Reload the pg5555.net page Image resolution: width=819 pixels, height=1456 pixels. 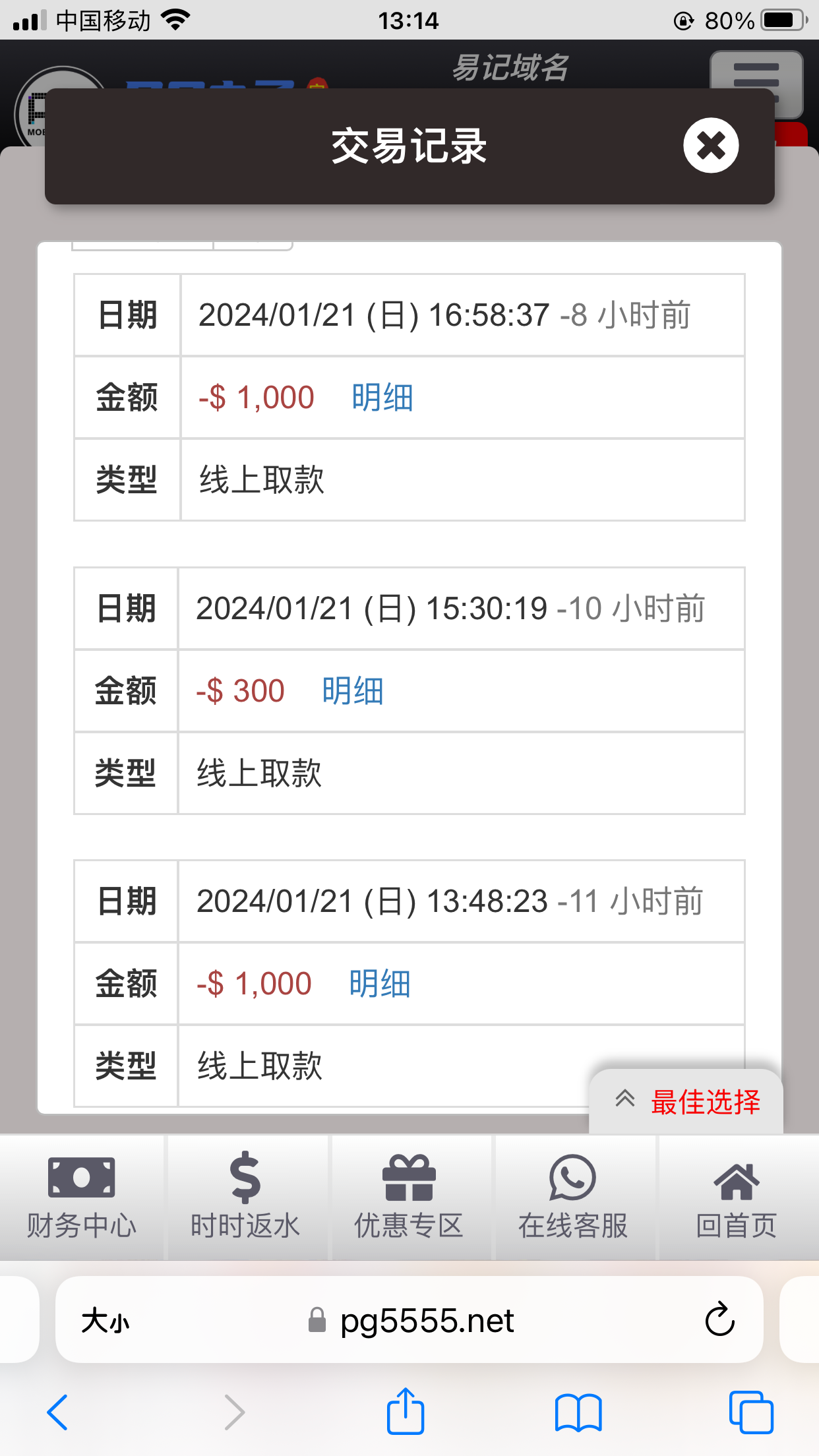point(719,1319)
